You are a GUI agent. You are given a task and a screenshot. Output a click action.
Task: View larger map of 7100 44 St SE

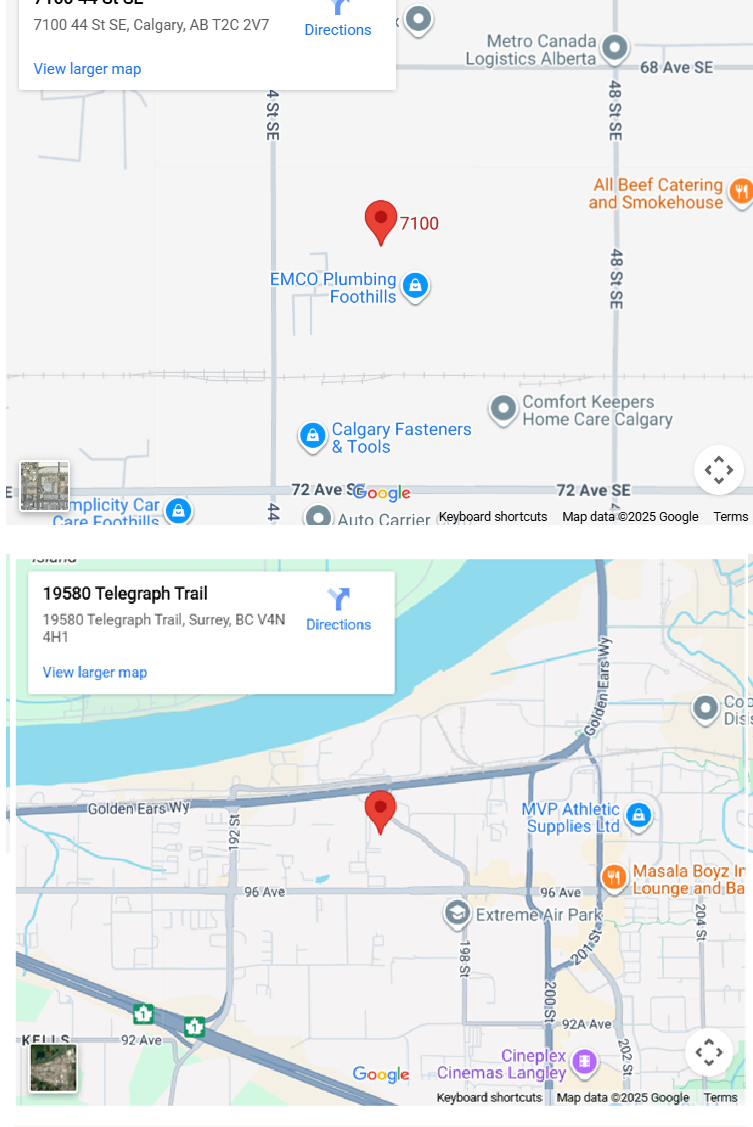[x=87, y=69]
